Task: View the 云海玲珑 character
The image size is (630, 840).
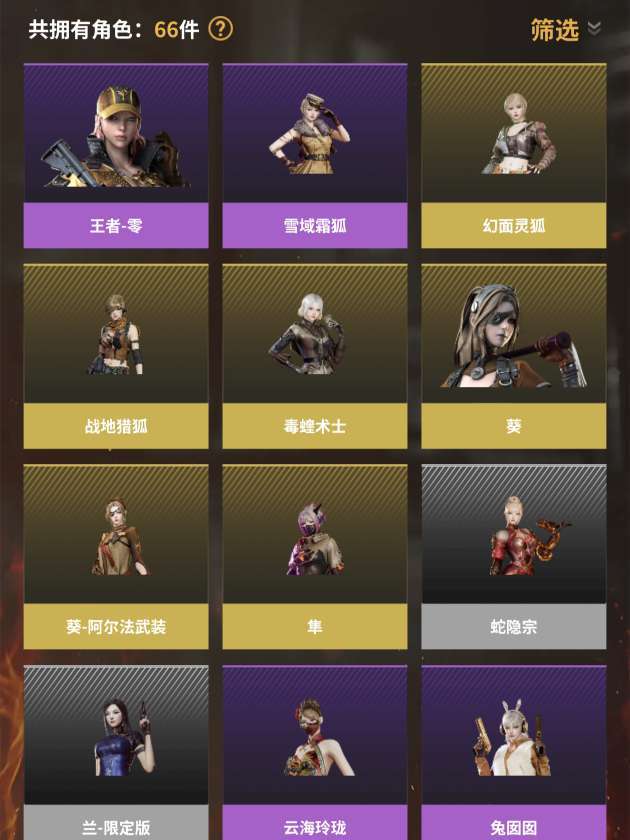Action: click(x=314, y=752)
